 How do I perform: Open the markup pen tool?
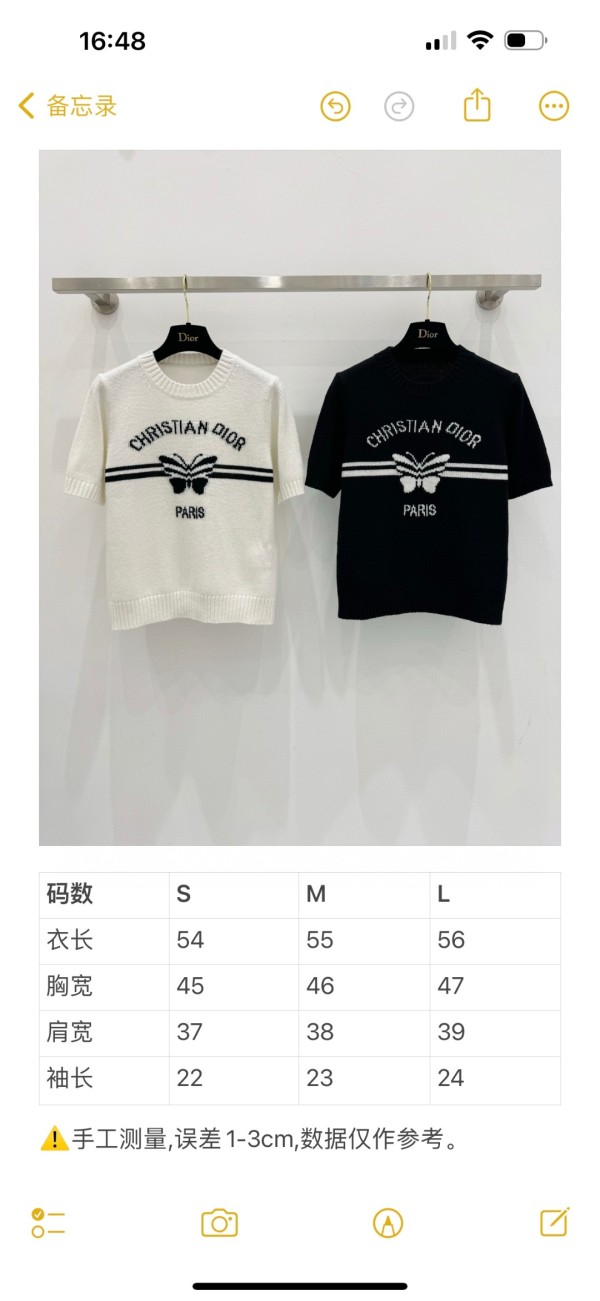(x=387, y=1222)
